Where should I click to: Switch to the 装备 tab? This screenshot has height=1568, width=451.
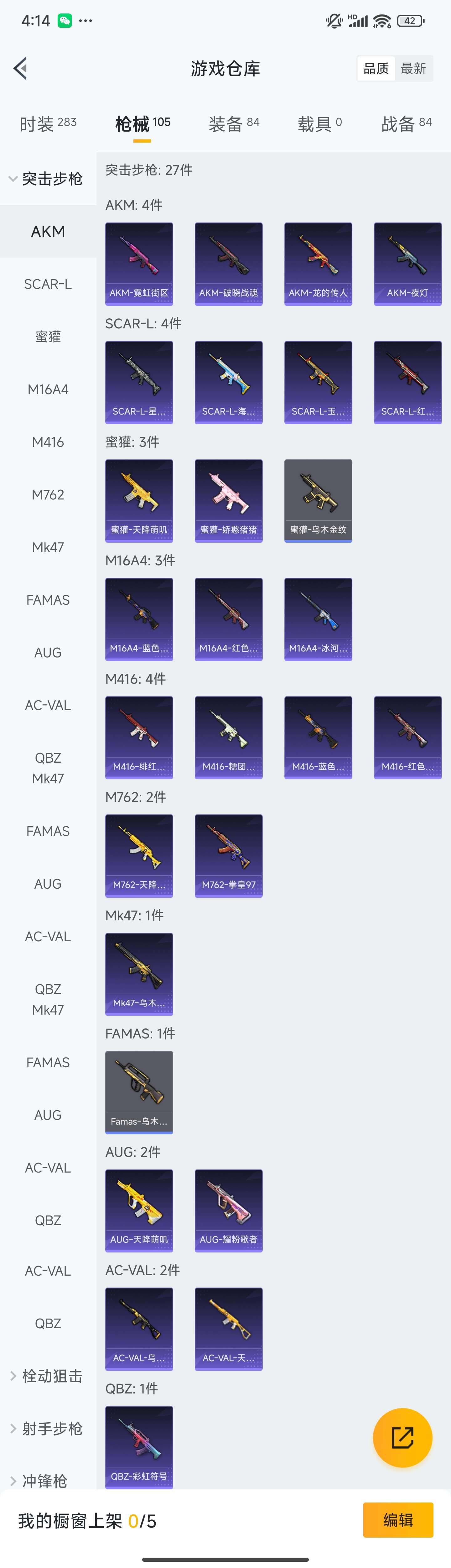(x=234, y=123)
